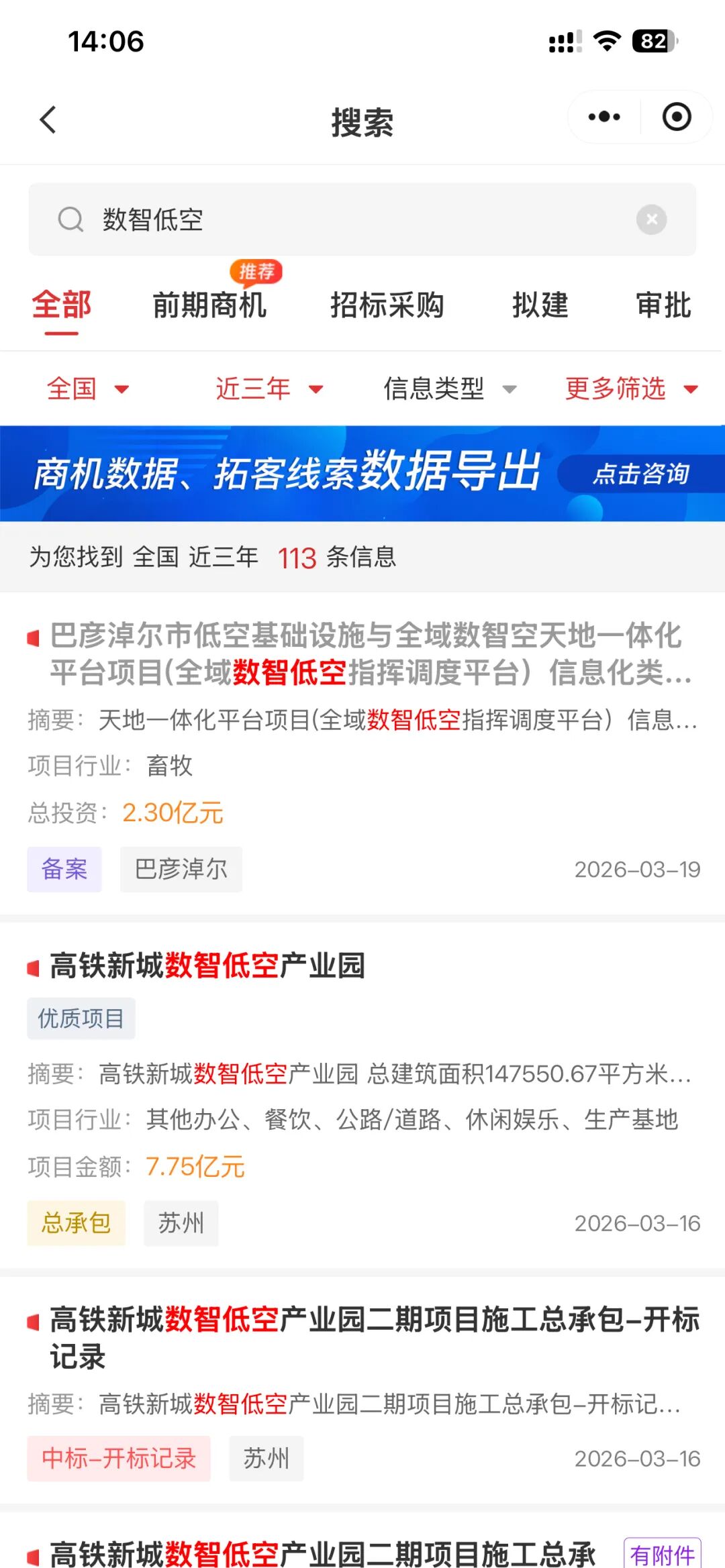725x1568 pixels.
Task: Tap 点击咨询 on the blue banner
Action: click(642, 474)
